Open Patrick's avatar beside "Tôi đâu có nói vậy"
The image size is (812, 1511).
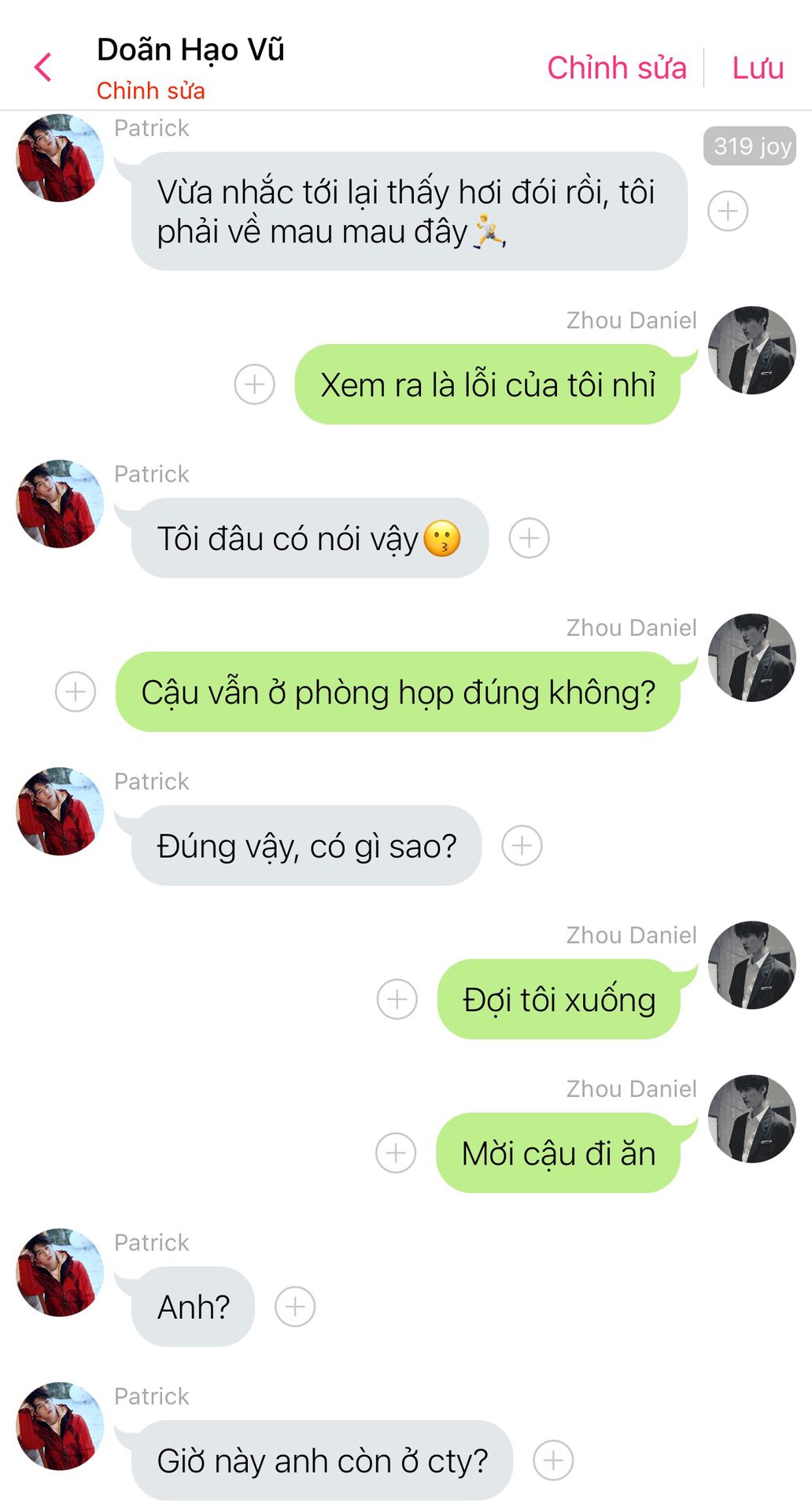click(60, 504)
